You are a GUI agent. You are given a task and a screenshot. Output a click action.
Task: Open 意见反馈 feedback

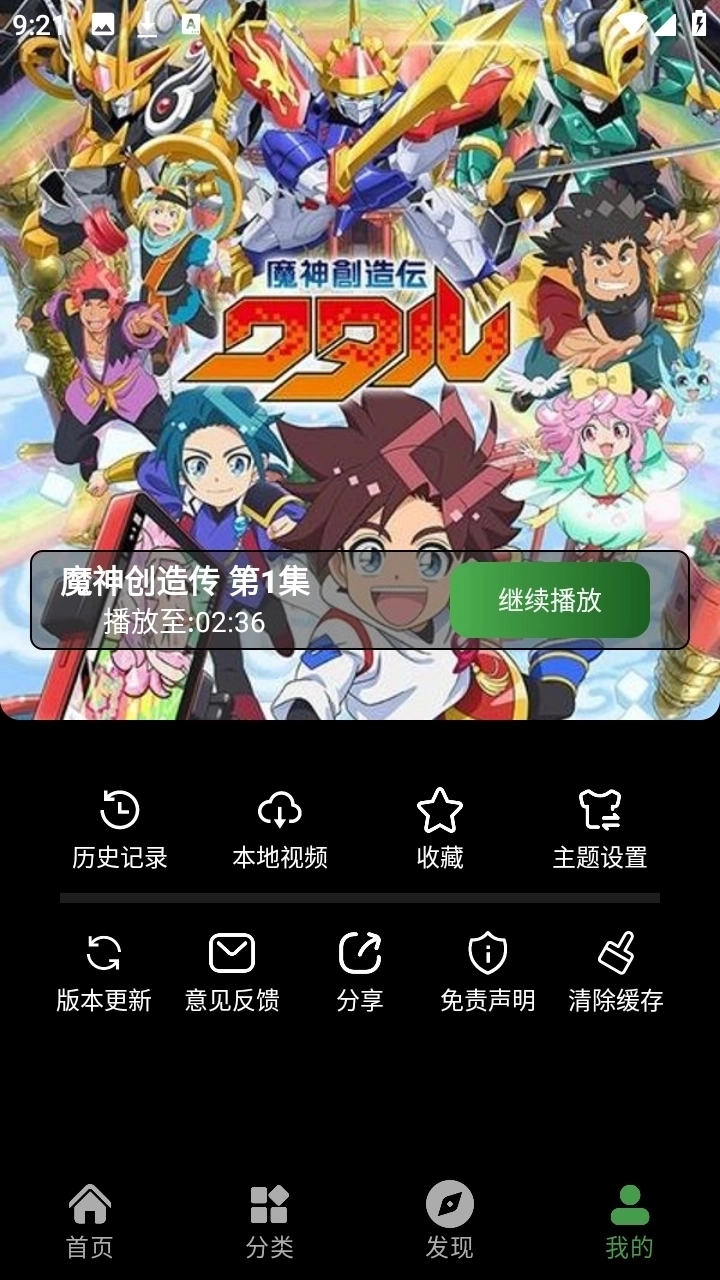coord(232,972)
